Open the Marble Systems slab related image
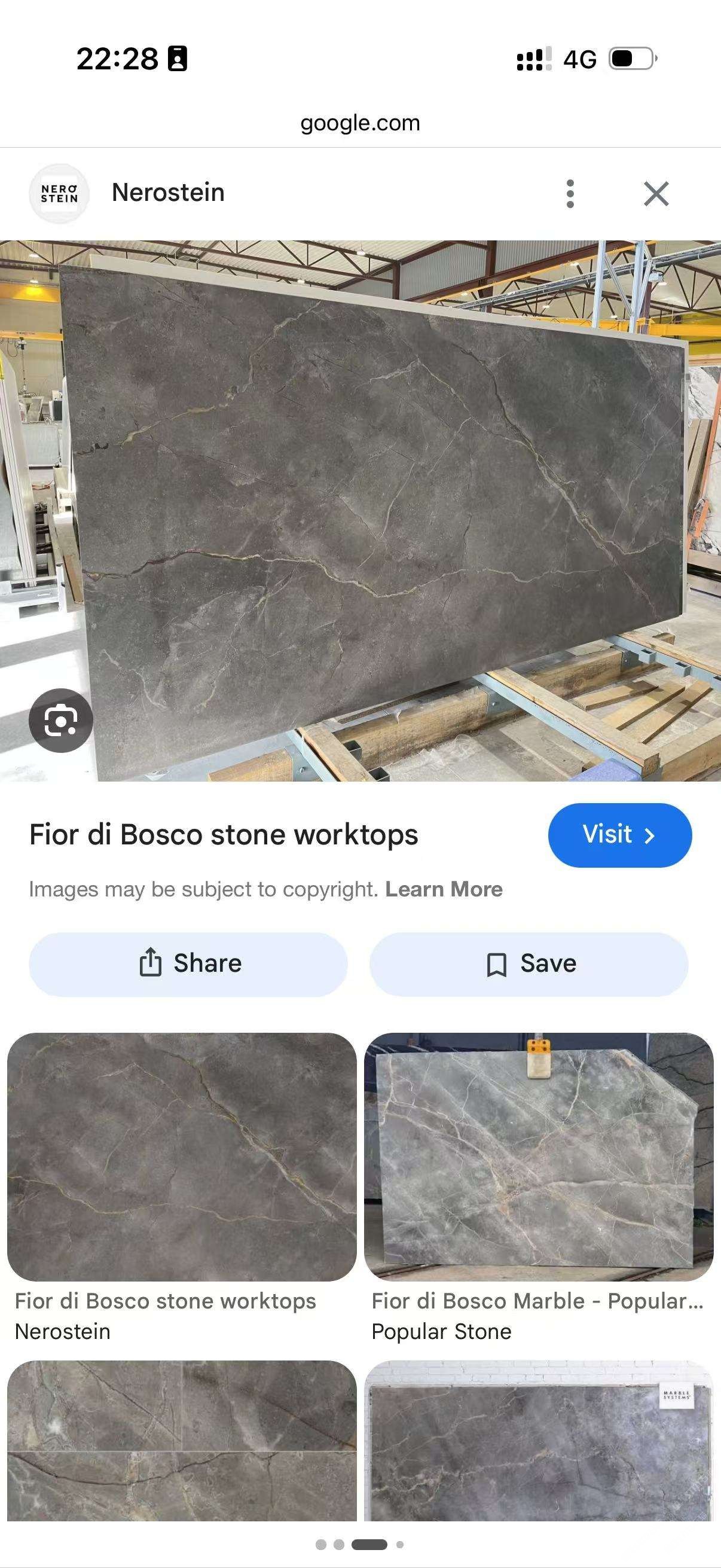This screenshot has width=721, height=1568. click(539, 1442)
